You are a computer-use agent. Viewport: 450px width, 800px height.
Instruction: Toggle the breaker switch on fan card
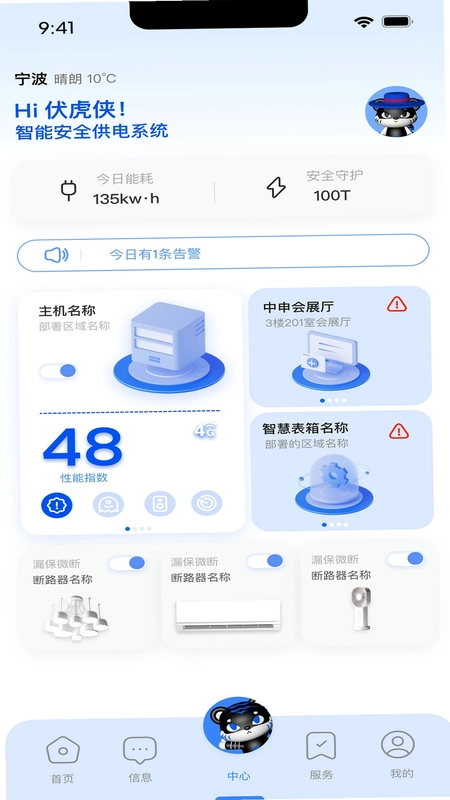click(405, 559)
